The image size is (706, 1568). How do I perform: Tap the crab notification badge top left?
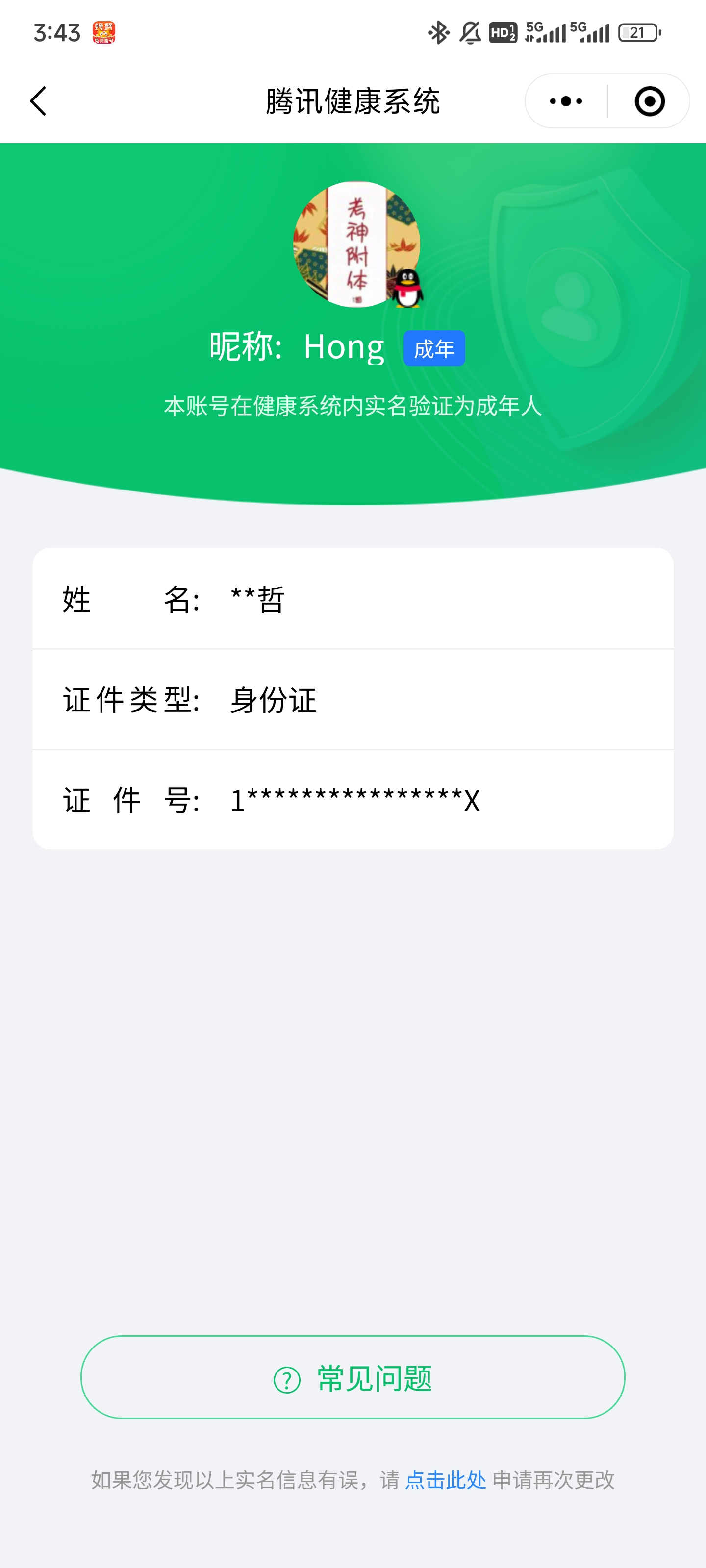(104, 33)
